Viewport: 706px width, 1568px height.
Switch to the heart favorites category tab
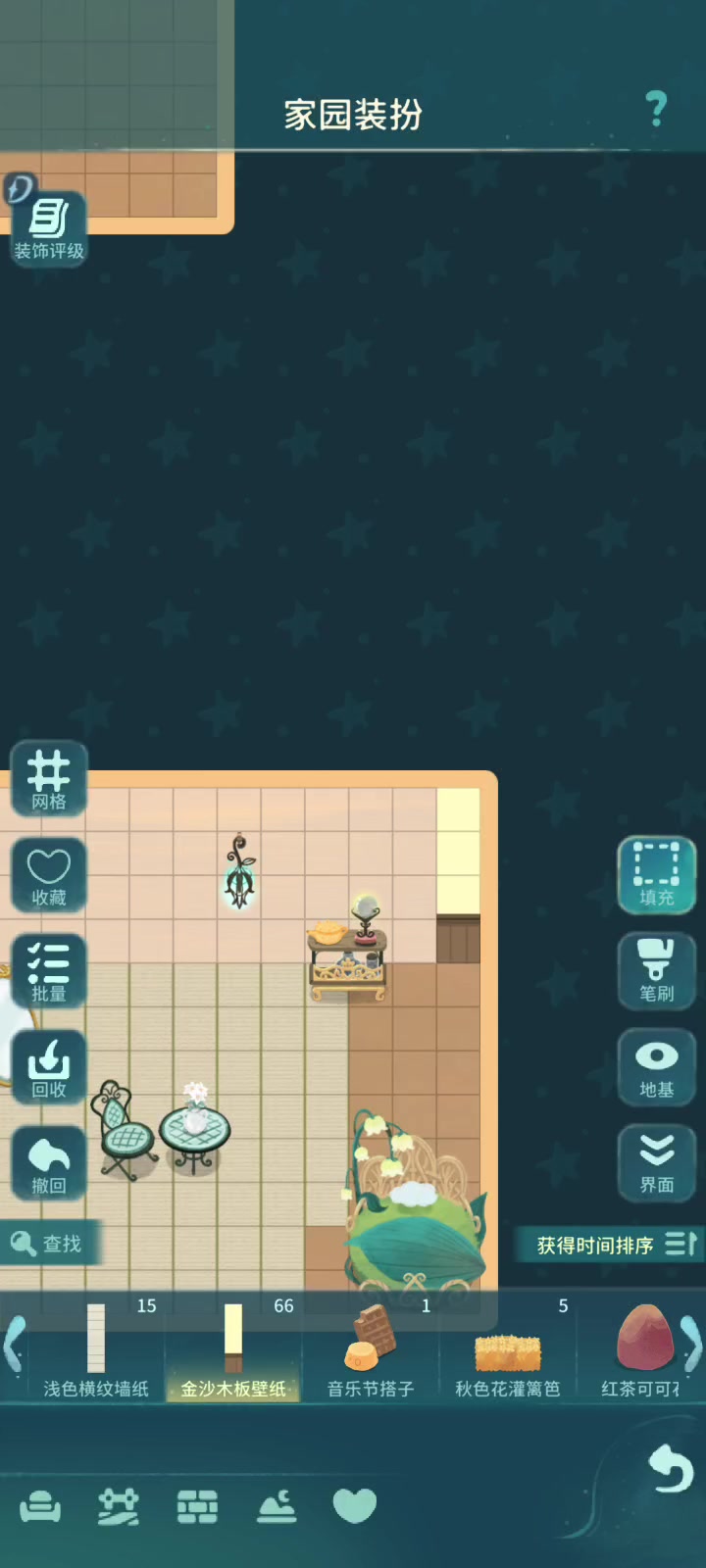[x=355, y=1505]
